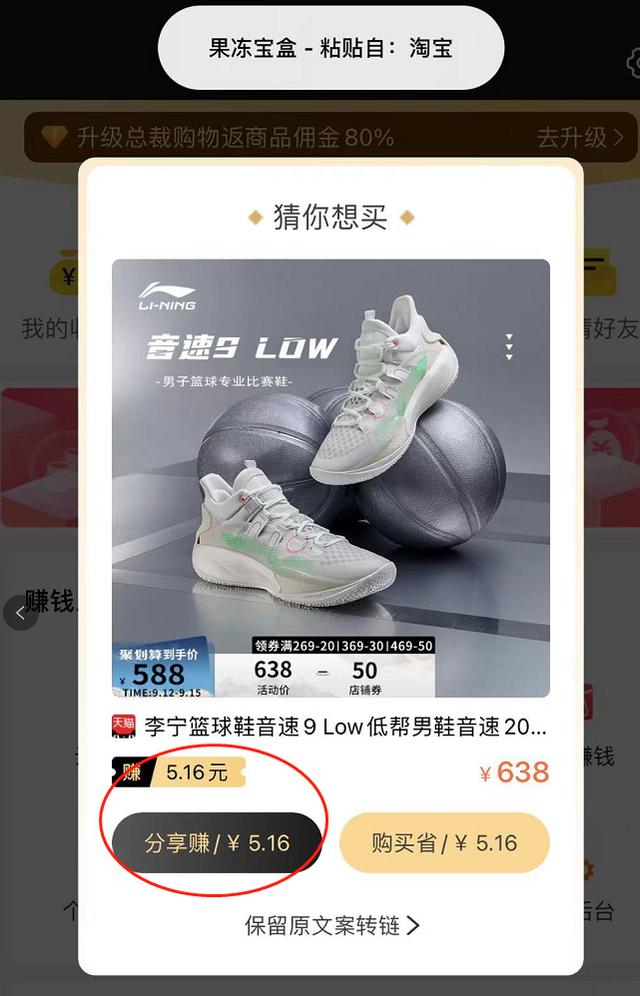
Task: Tap the left arrow to go back
Action: click(x=20, y=612)
